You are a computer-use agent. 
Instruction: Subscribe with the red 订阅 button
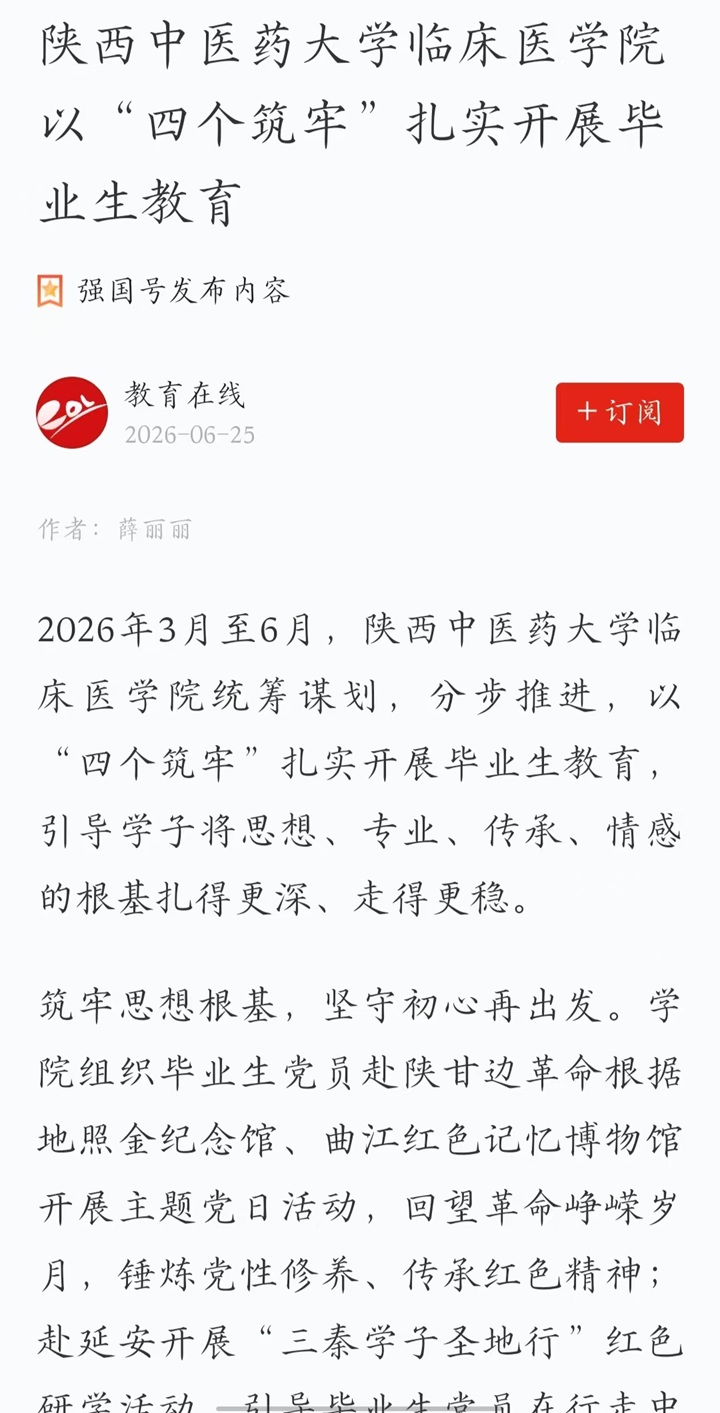click(620, 412)
